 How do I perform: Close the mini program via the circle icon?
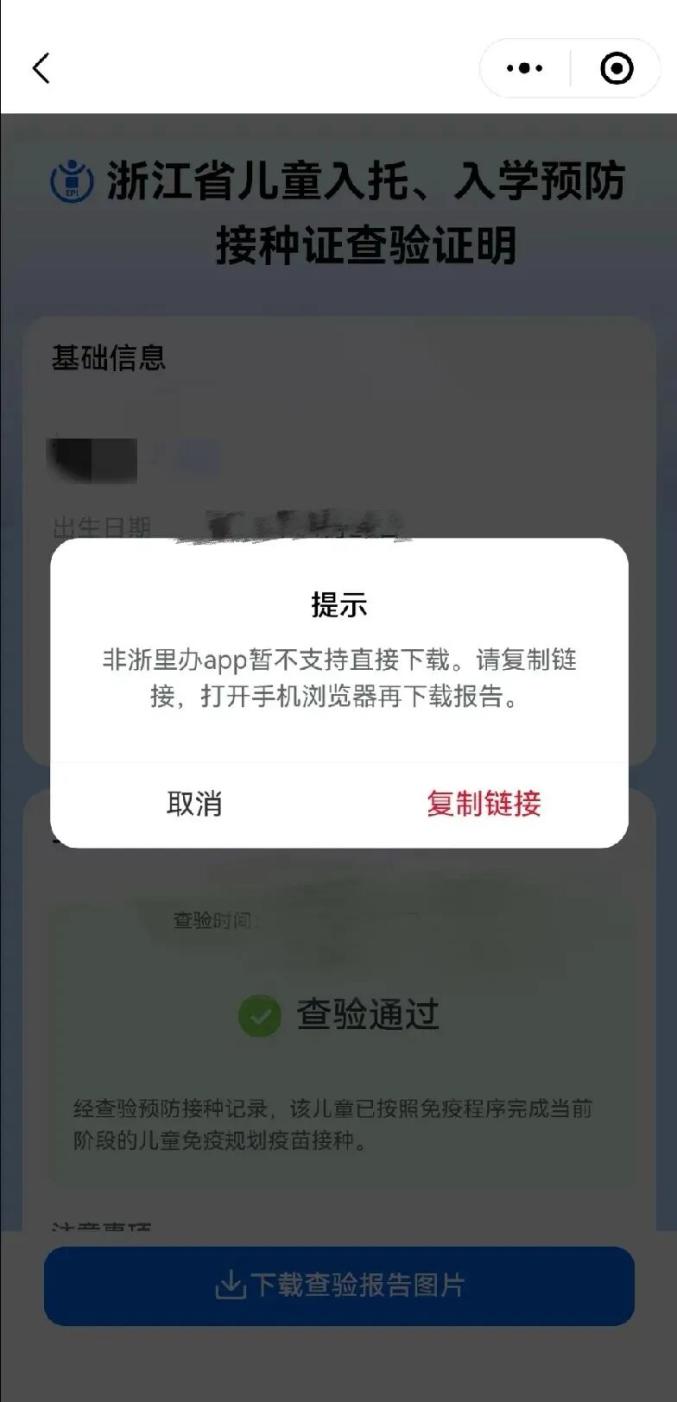pyautogui.click(x=616, y=69)
